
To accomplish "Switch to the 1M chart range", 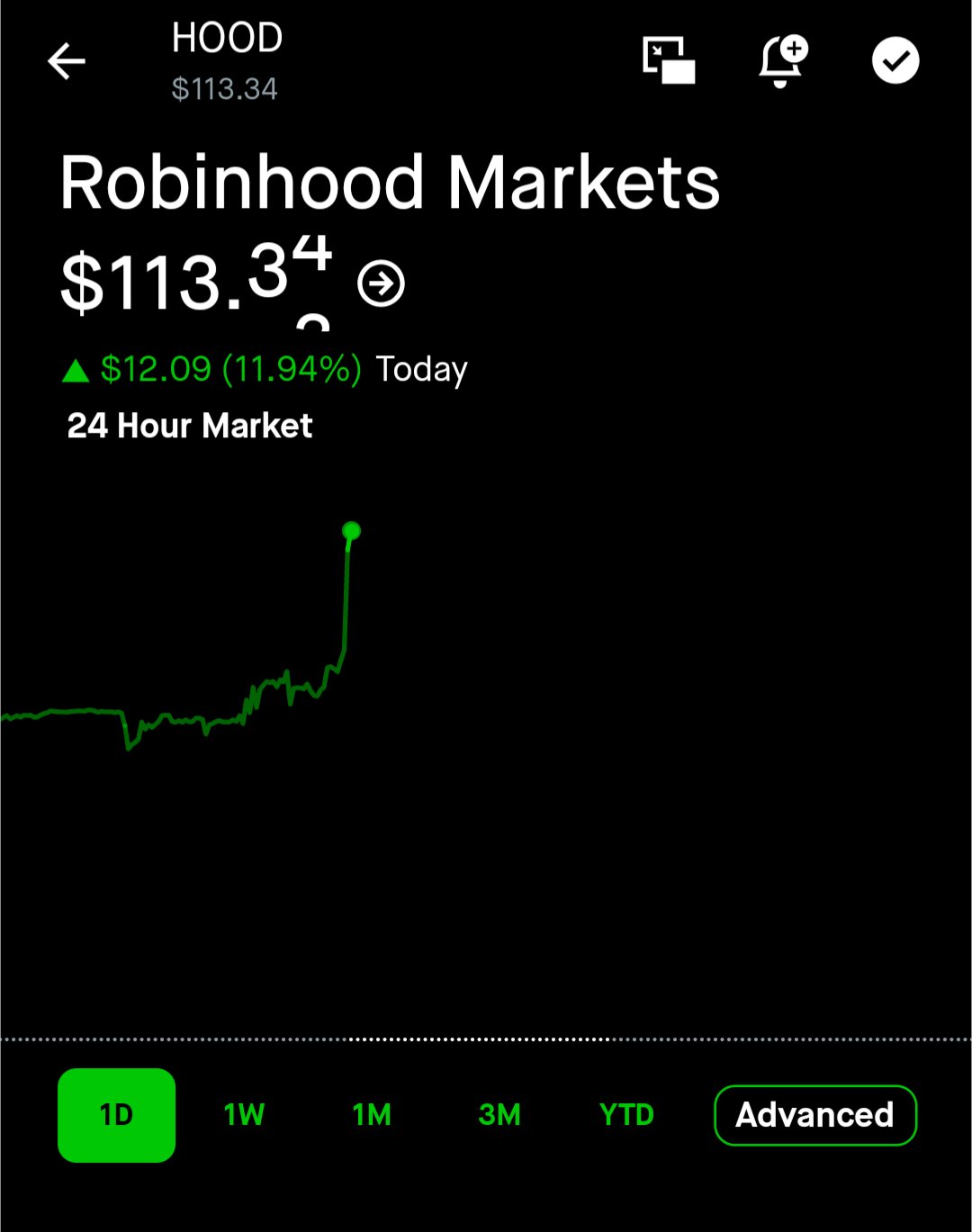I will [x=372, y=1115].
